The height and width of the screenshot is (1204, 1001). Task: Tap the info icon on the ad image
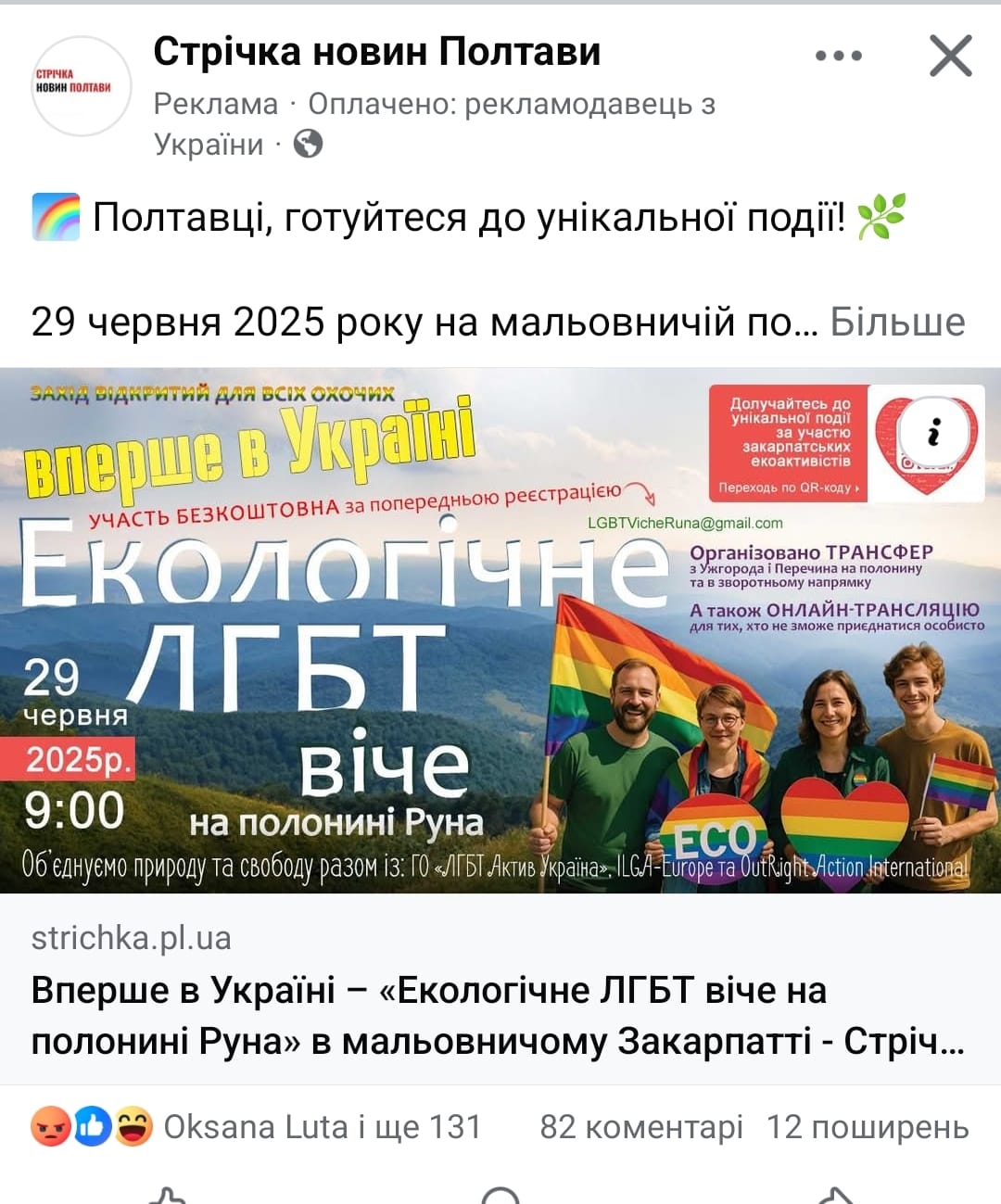[x=934, y=432]
